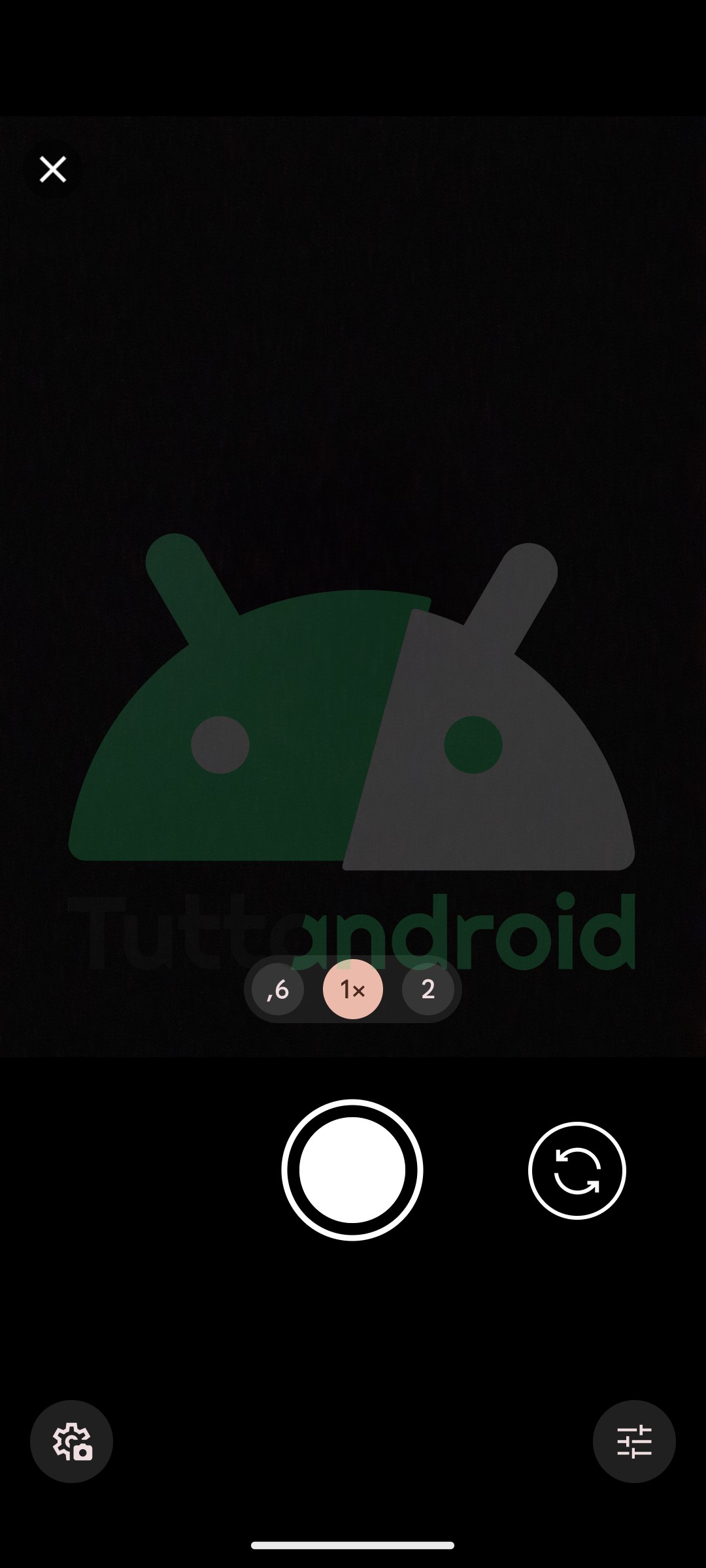Image resolution: width=706 pixels, height=1568 pixels.
Task: Close the camera viewfinder
Action: point(53,169)
